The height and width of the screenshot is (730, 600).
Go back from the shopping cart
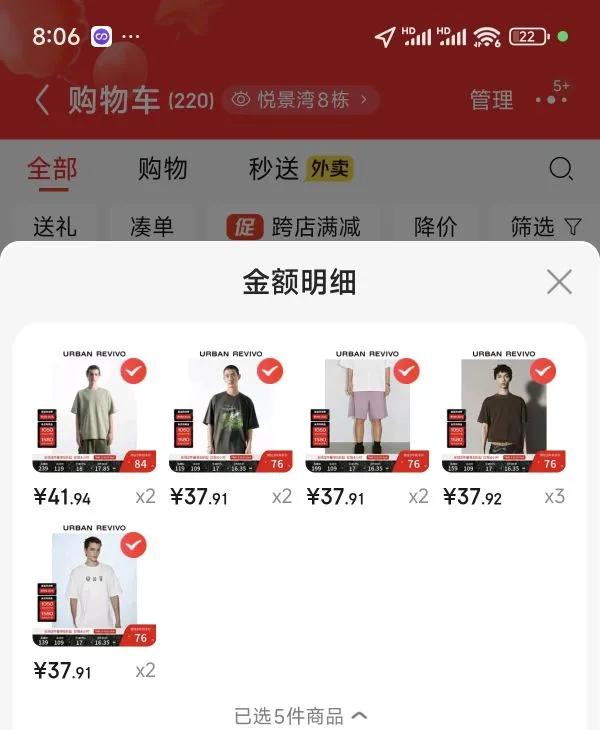[x=42, y=100]
